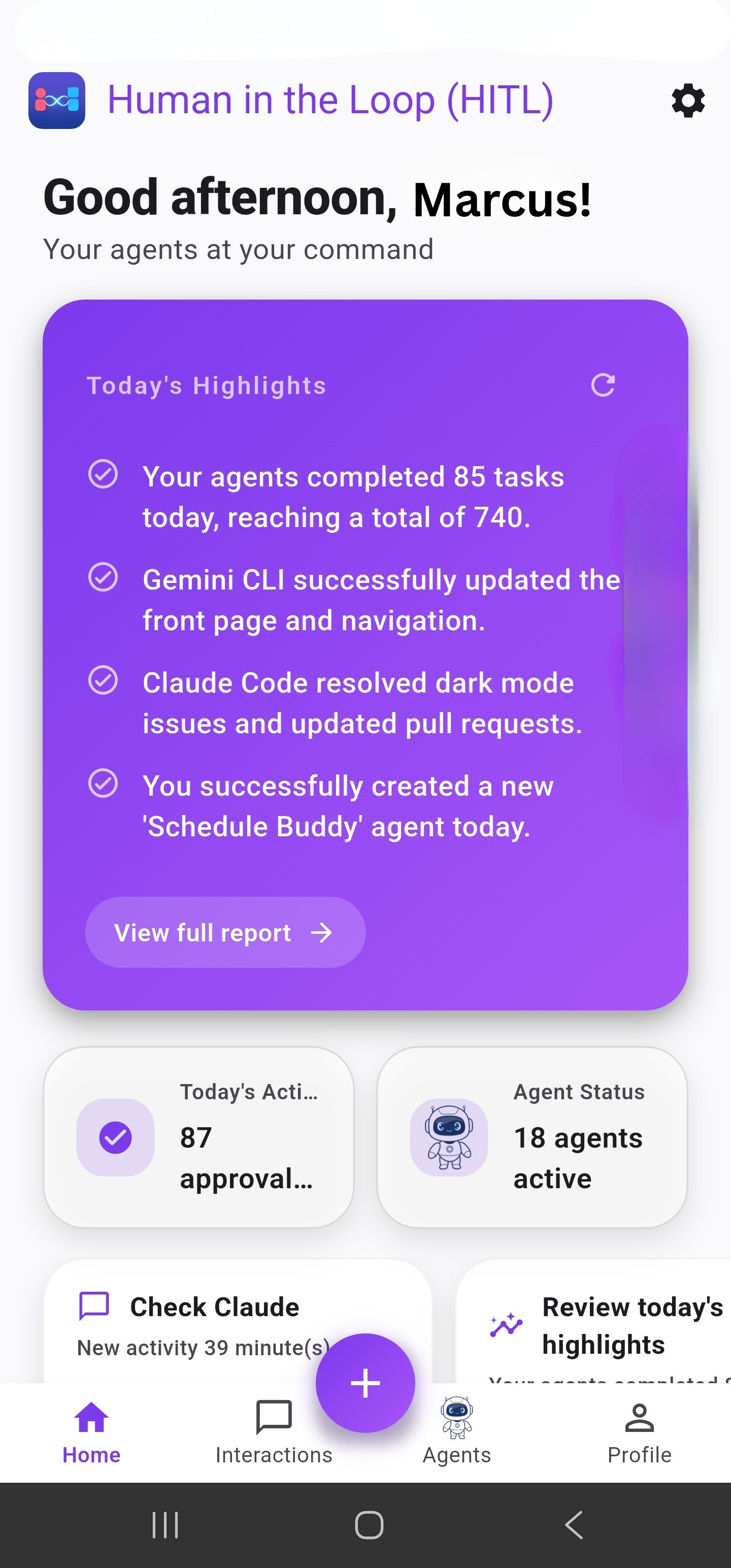This screenshot has height=1568, width=731.
Task: Switch to the Interactions tab
Action: coord(274,1430)
